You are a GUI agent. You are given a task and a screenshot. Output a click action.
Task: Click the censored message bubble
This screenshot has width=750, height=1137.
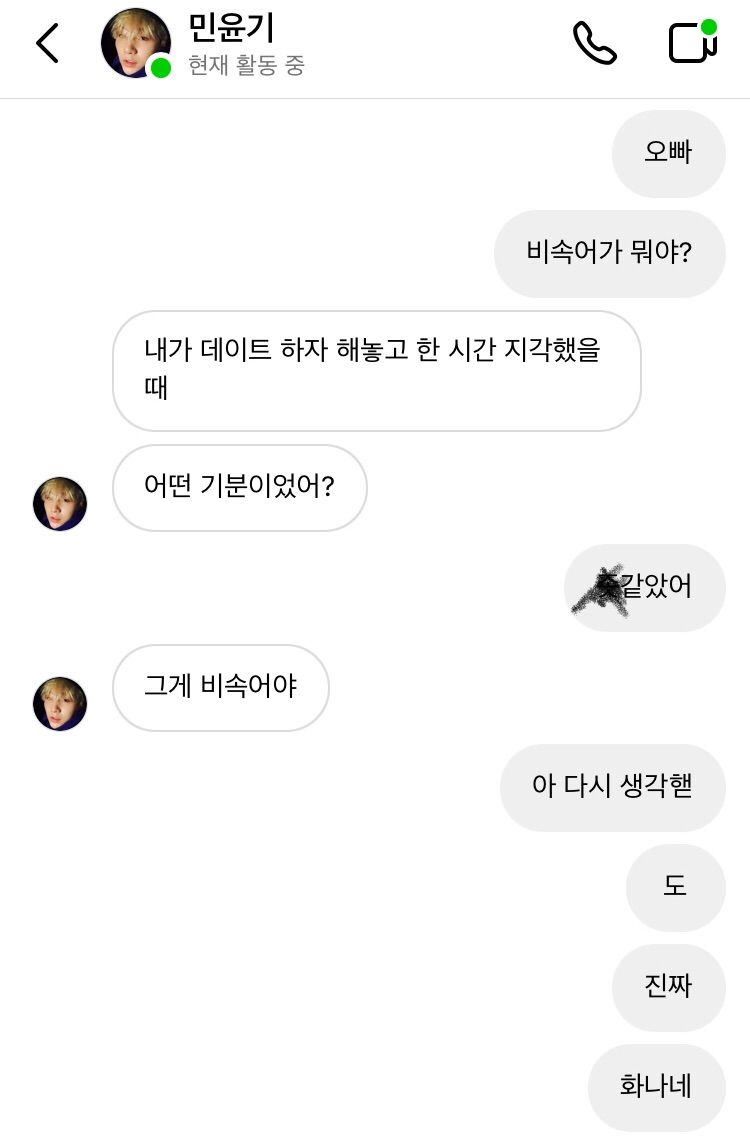pos(645,588)
